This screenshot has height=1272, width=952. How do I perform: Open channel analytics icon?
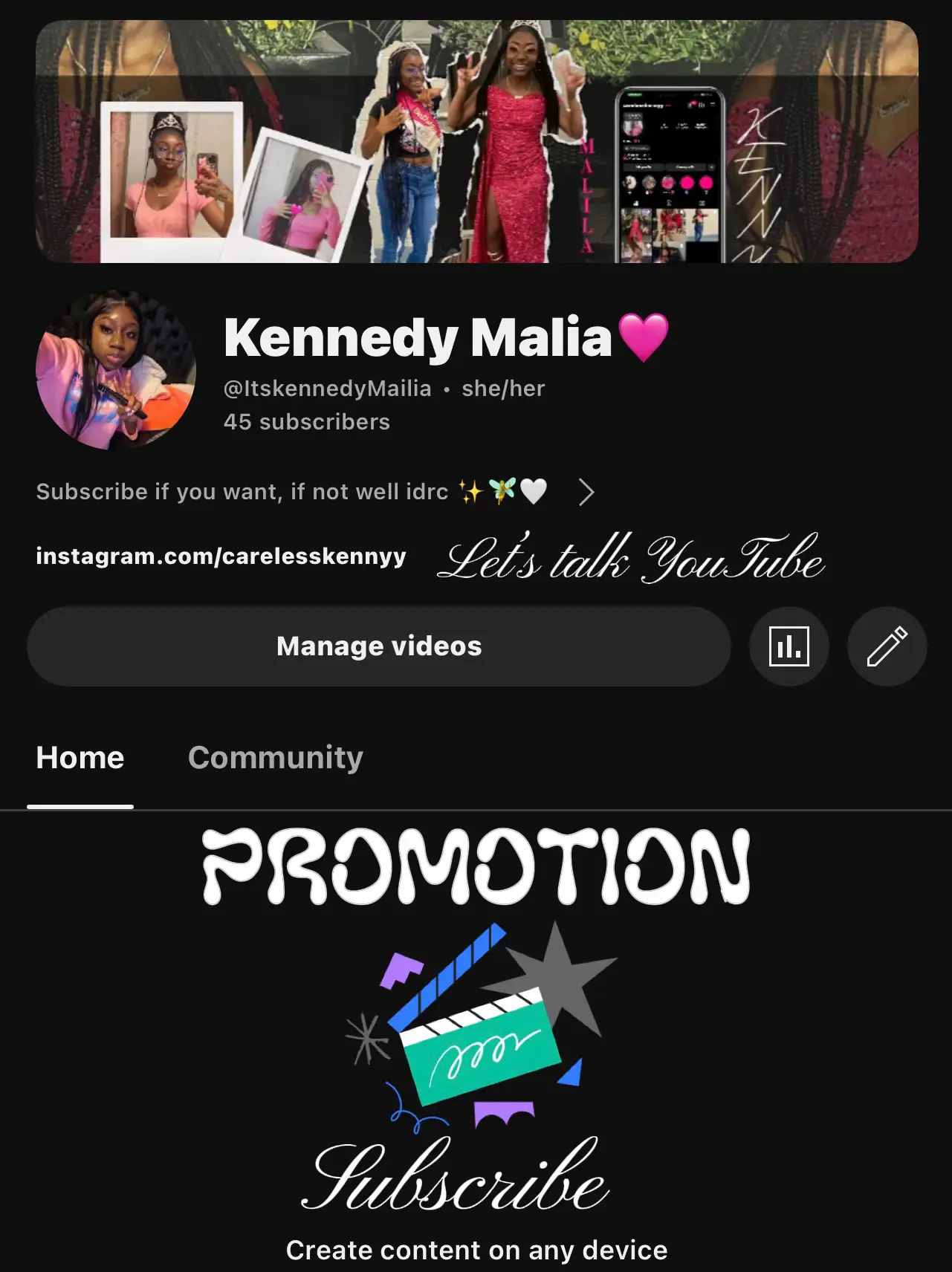coord(789,646)
